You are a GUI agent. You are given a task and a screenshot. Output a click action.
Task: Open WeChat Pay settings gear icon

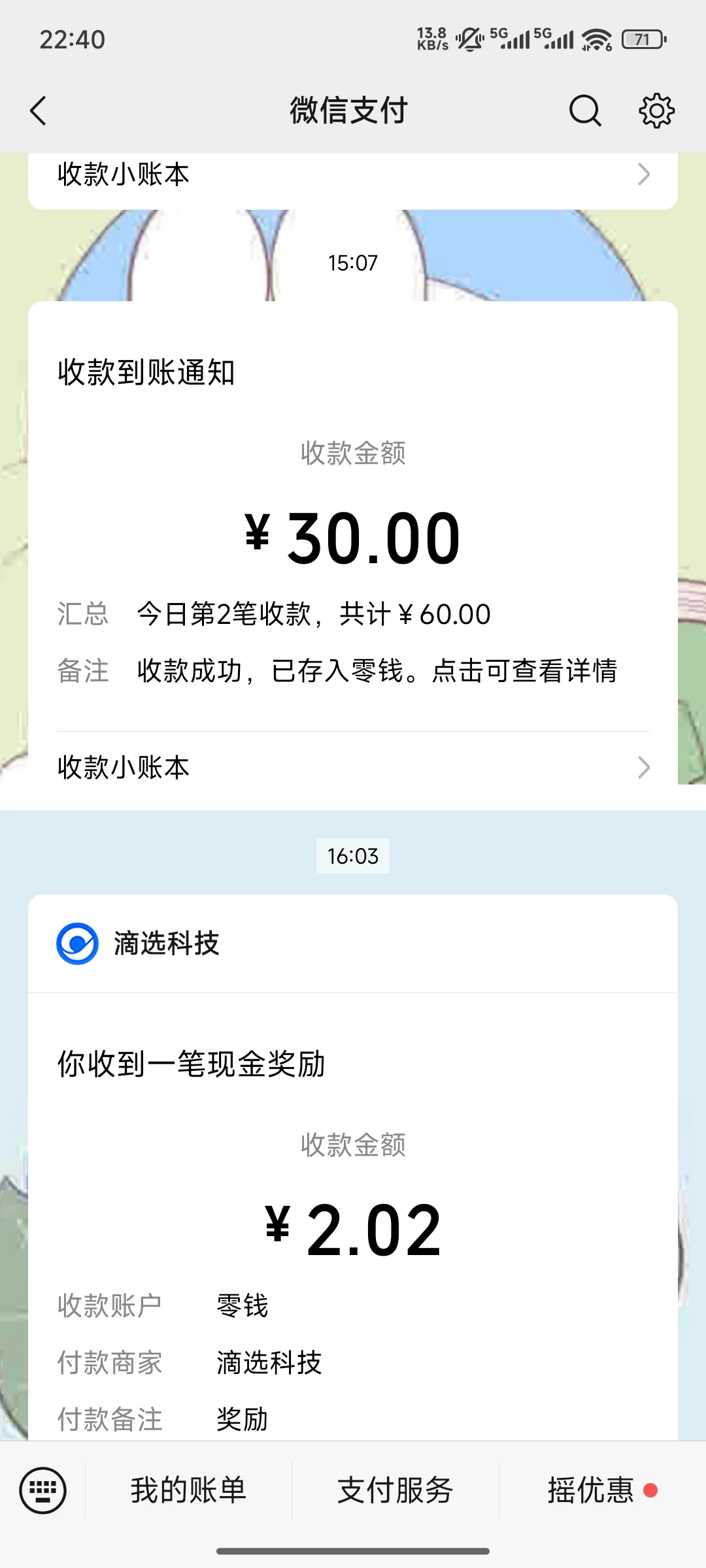point(656,110)
